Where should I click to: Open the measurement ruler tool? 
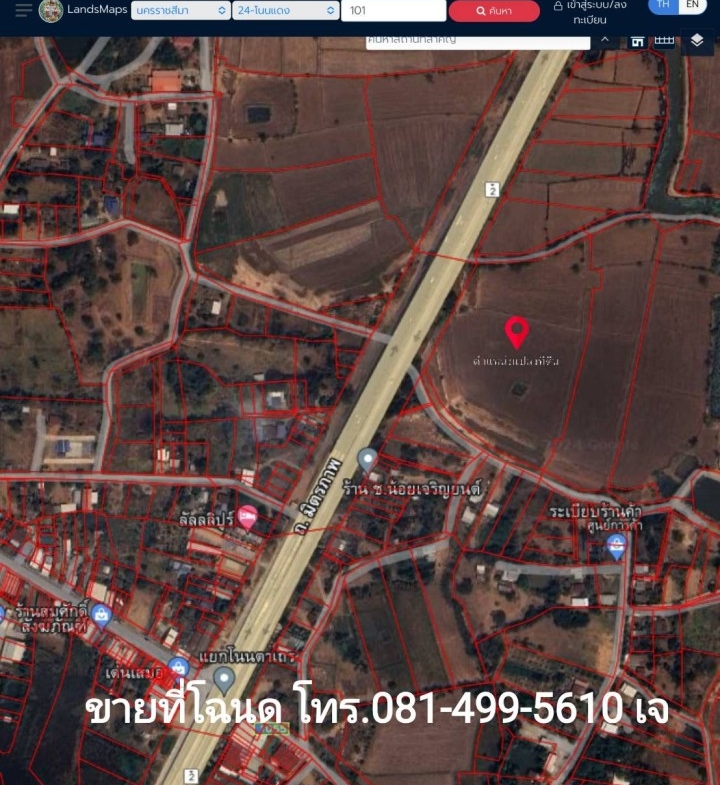point(664,41)
